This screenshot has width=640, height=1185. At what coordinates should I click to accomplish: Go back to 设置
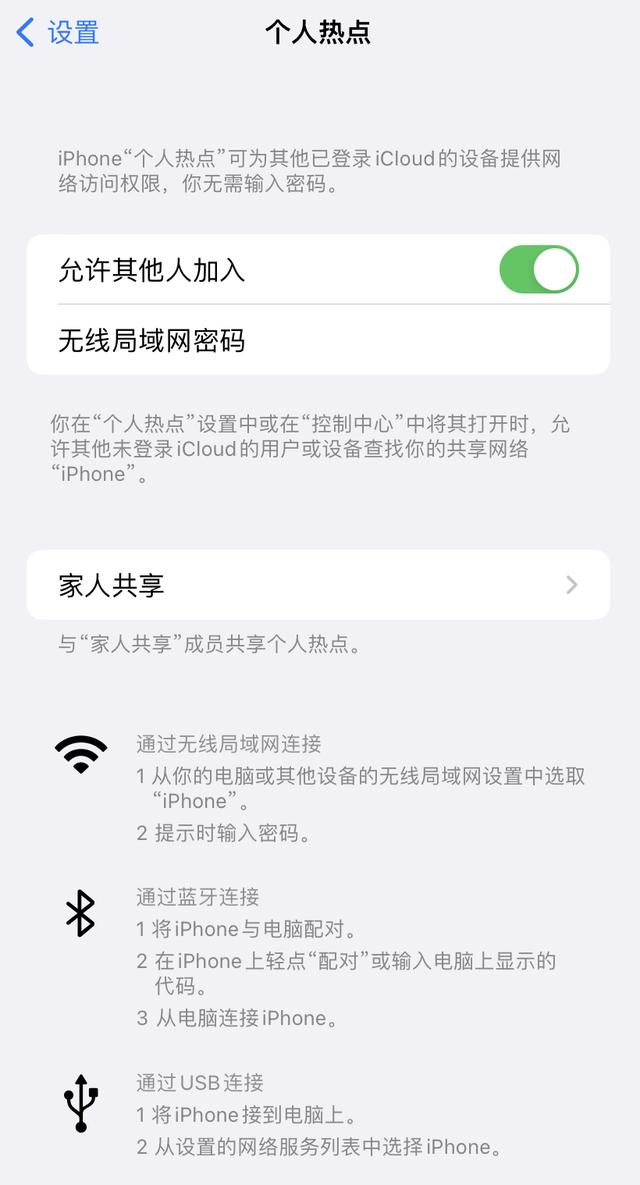tap(58, 32)
